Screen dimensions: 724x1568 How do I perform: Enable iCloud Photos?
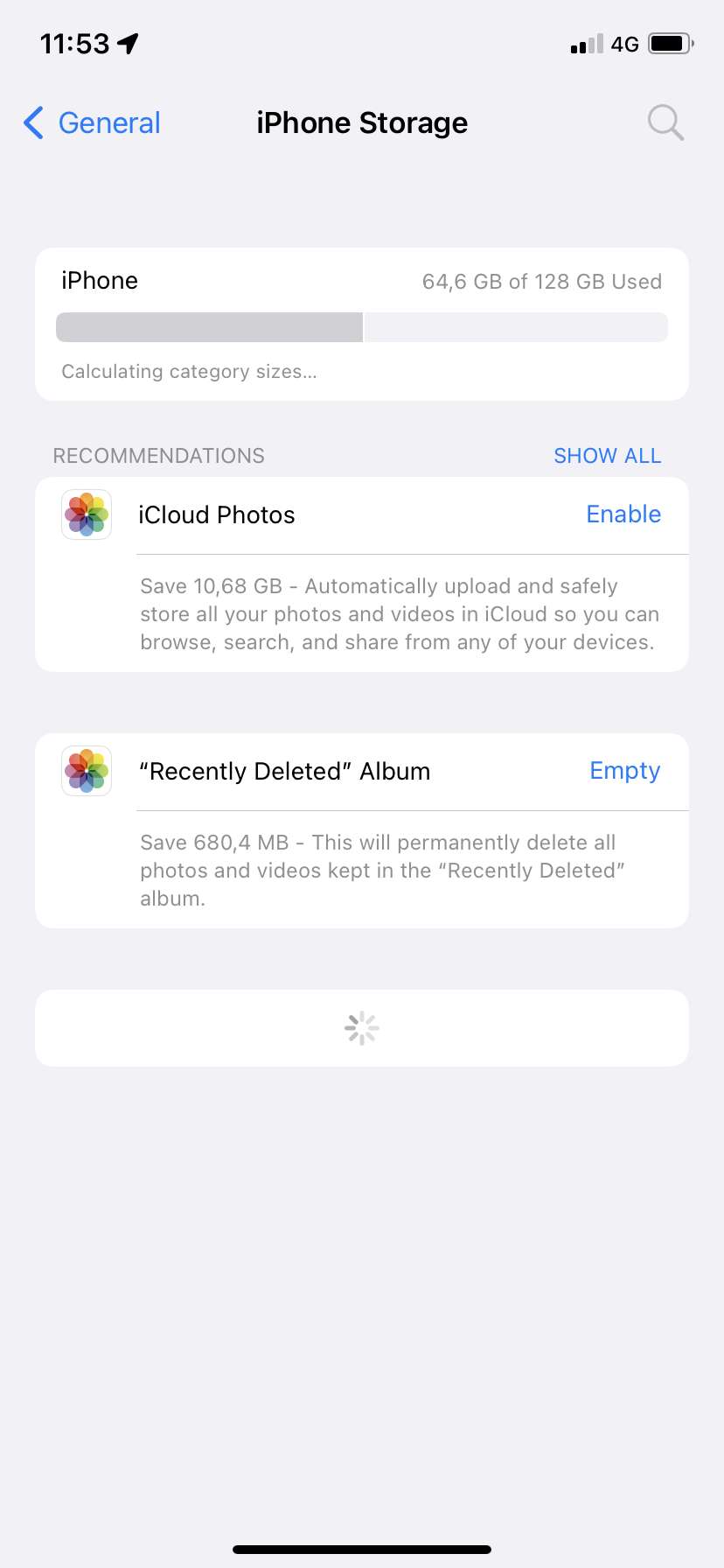point(623,514)
